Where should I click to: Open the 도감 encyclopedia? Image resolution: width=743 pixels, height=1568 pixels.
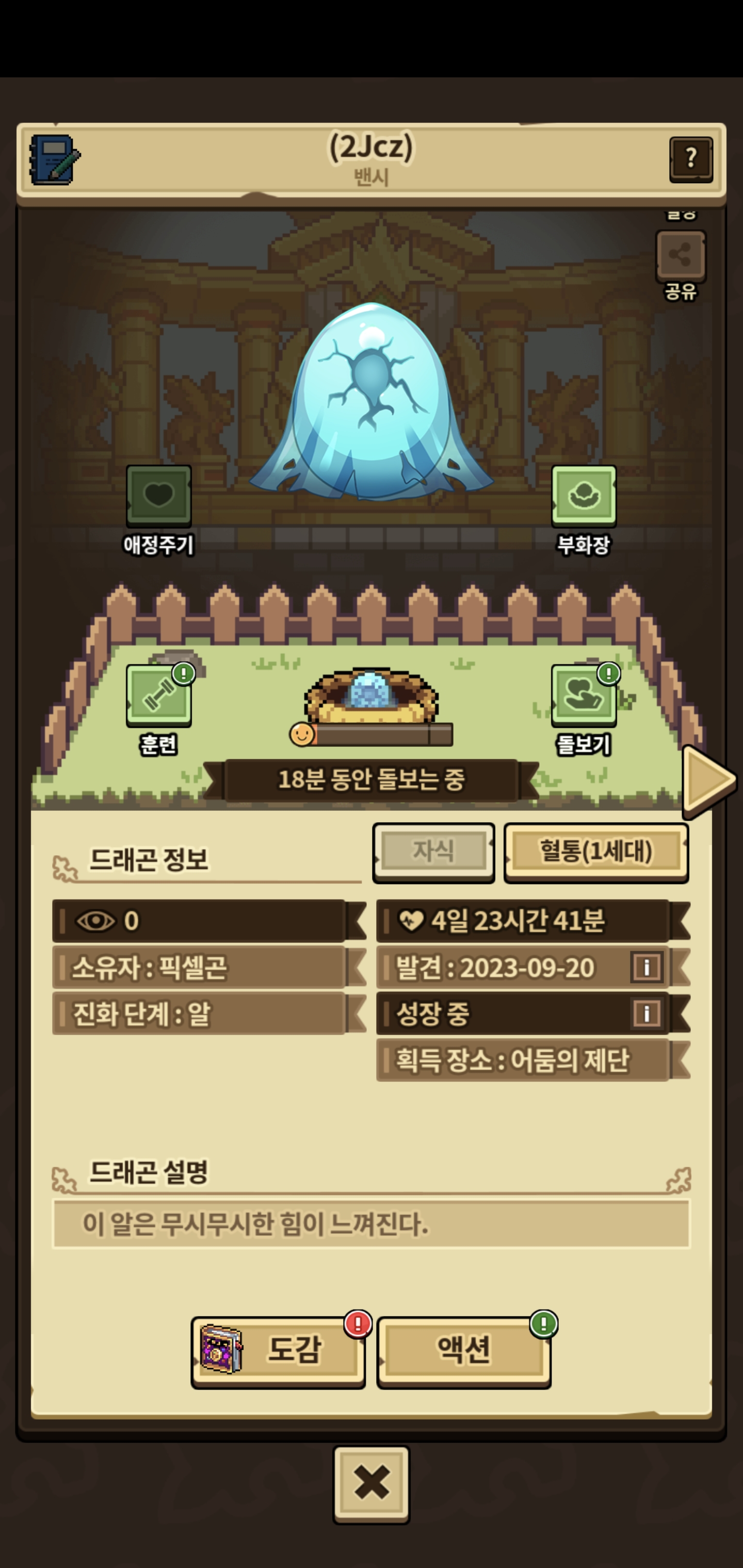(278, 1351)
